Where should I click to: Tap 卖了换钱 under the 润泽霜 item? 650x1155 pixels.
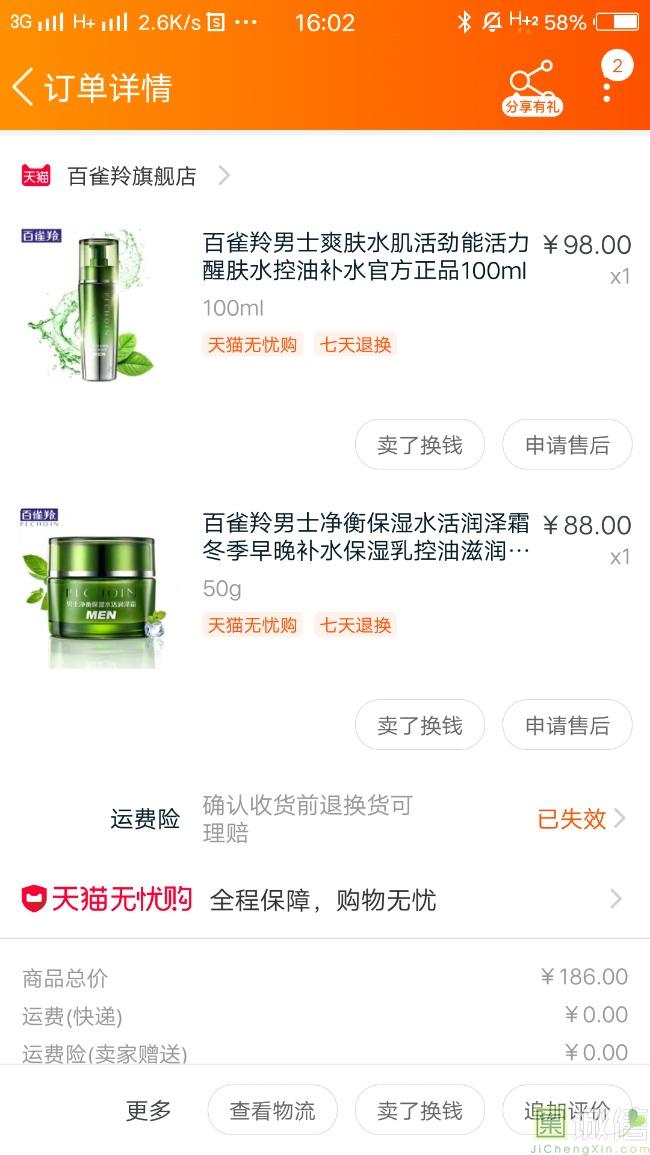(419, 725)
